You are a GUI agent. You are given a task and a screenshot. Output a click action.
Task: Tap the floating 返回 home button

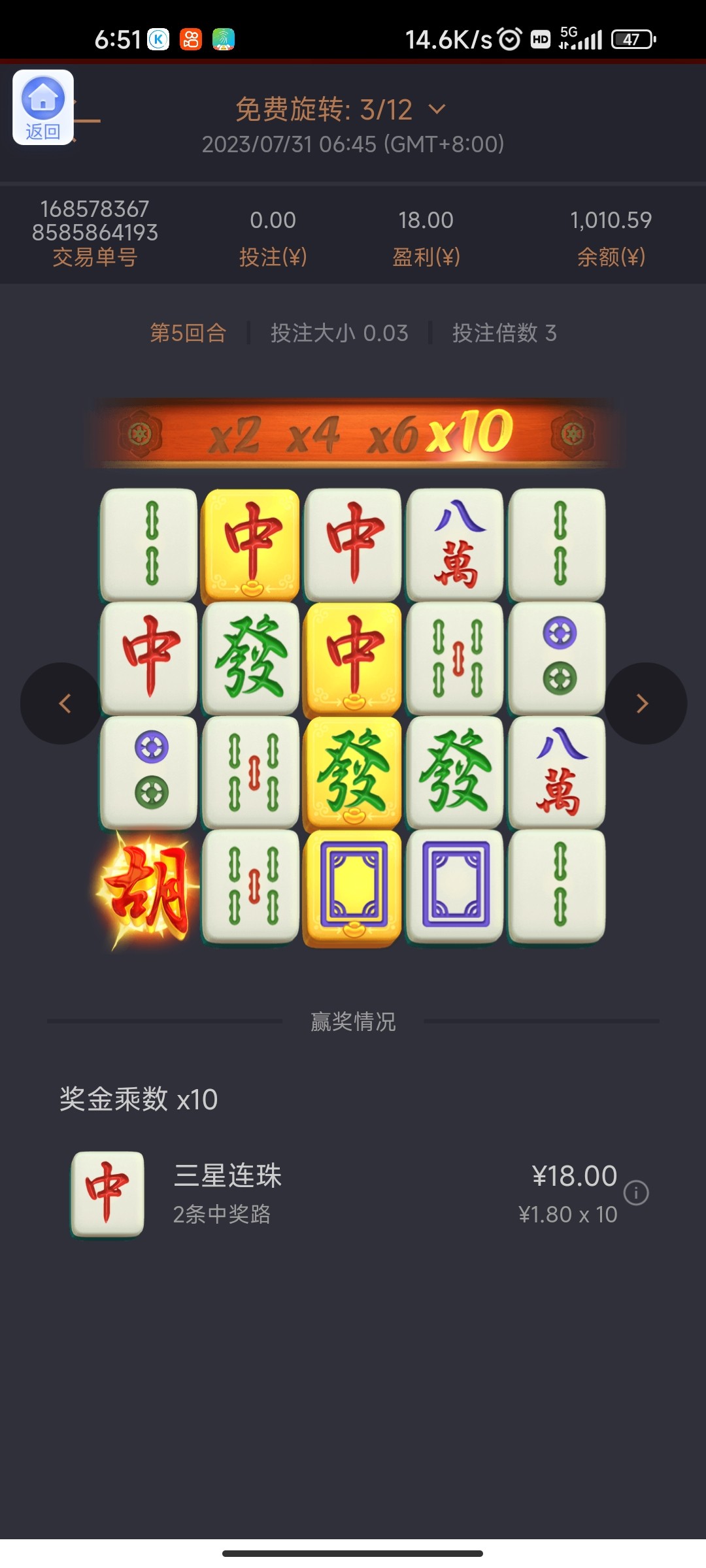pos(43,107)
